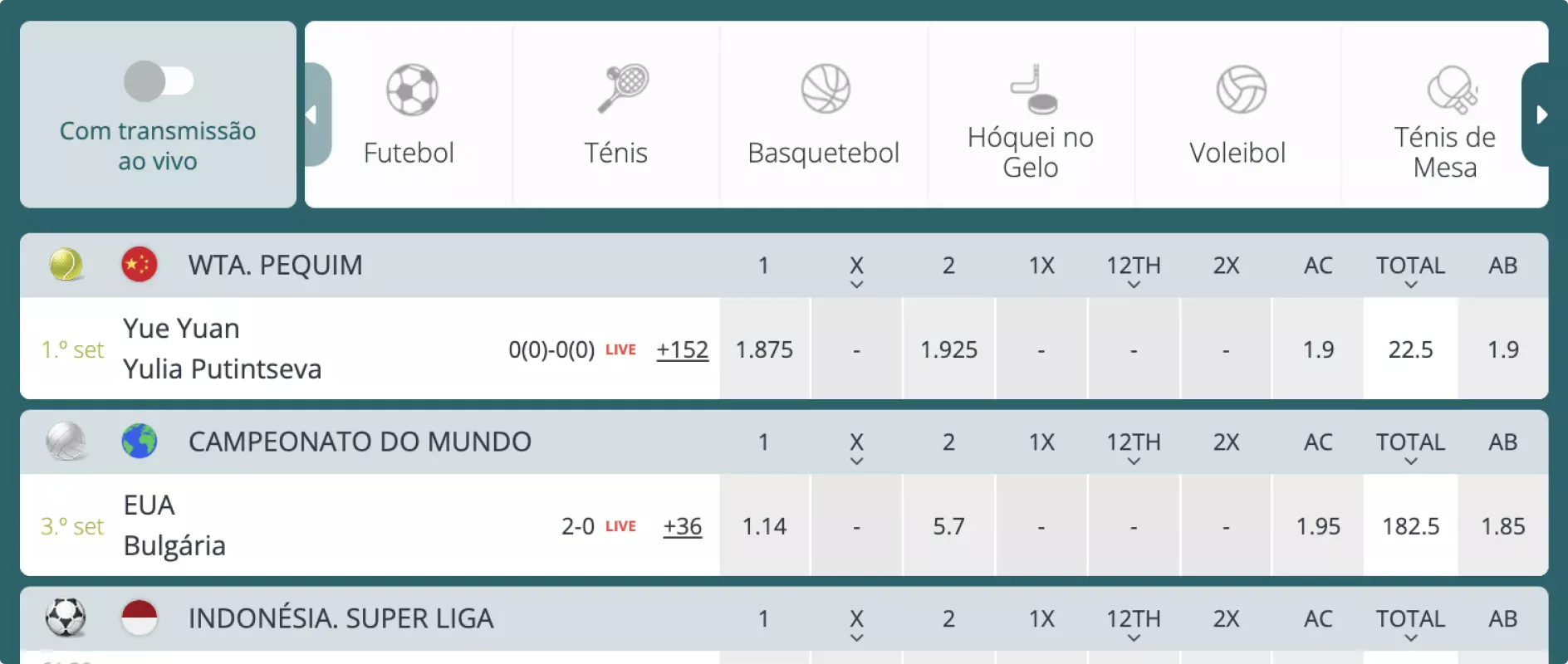Image resolution: width=1568 pixels, height=664 pixels.
Task: Tap the left arrow of sports carousel
Action: click(314, 115)
